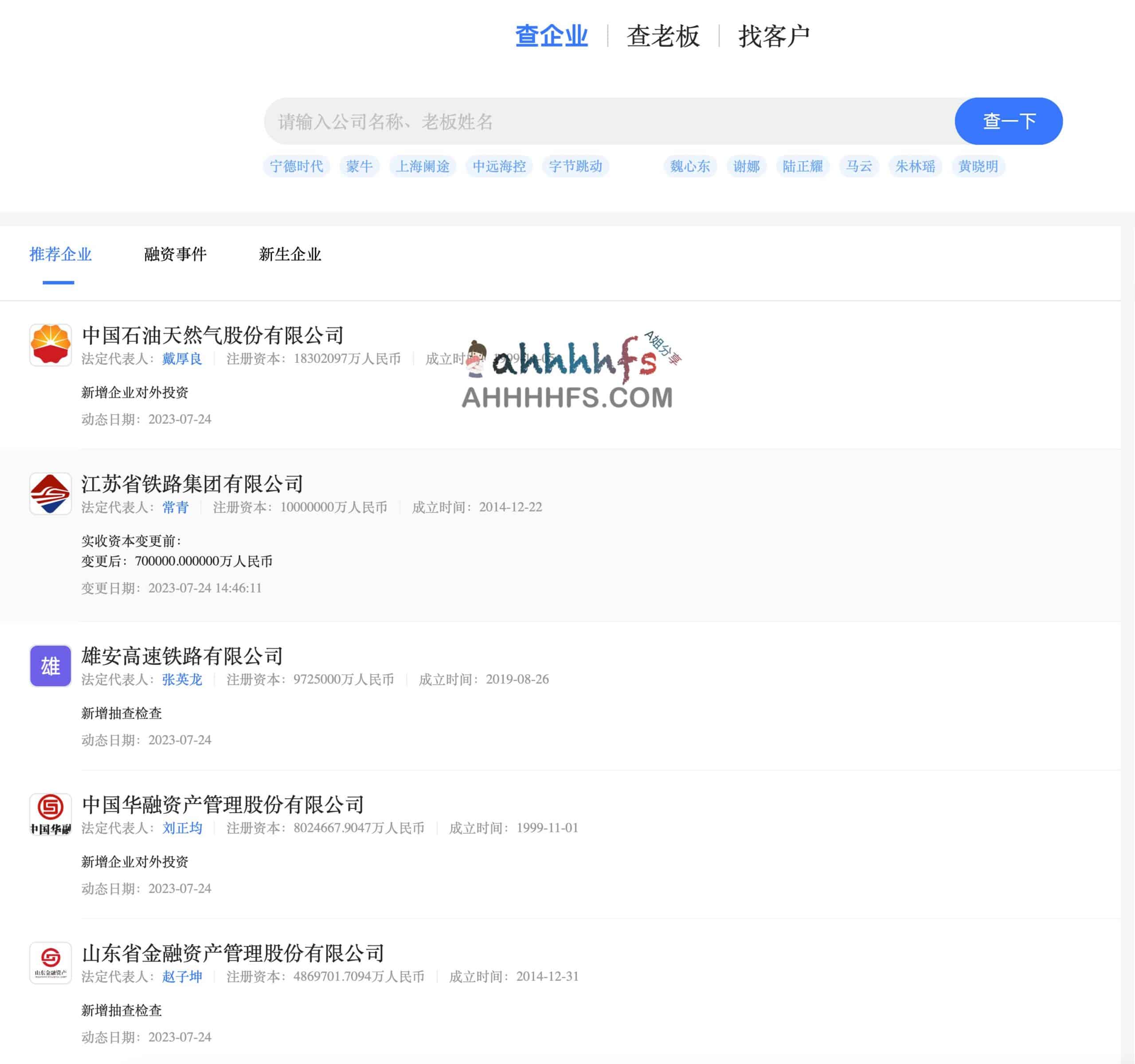Image resolution: width=1135 pixels, height=1064 pixels.
Task: Open 江苏省铁路集团有限公司 company entry
Action: [x=192, y=484]
